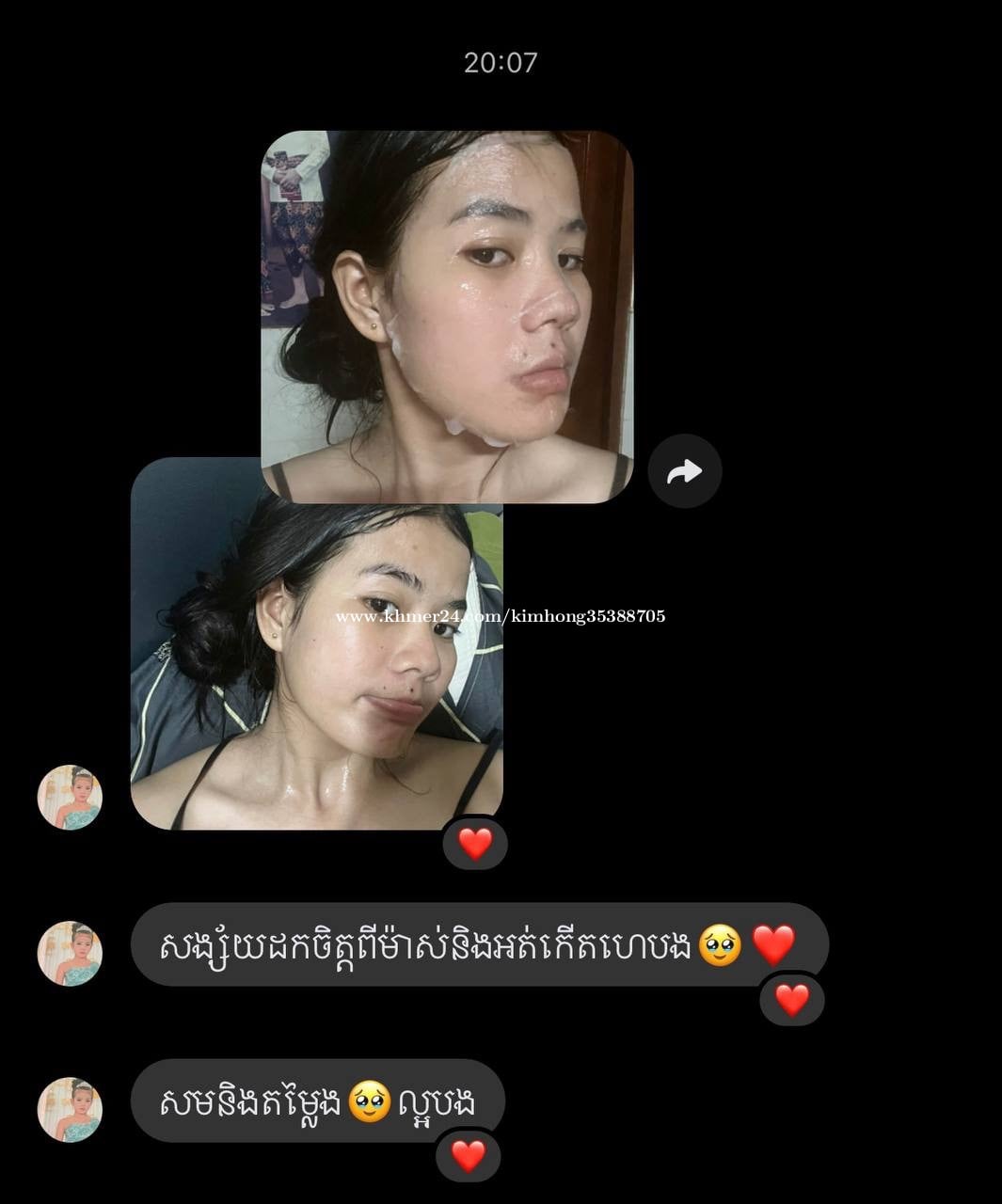View heart reaction on the last short message

pos(469,1155)
